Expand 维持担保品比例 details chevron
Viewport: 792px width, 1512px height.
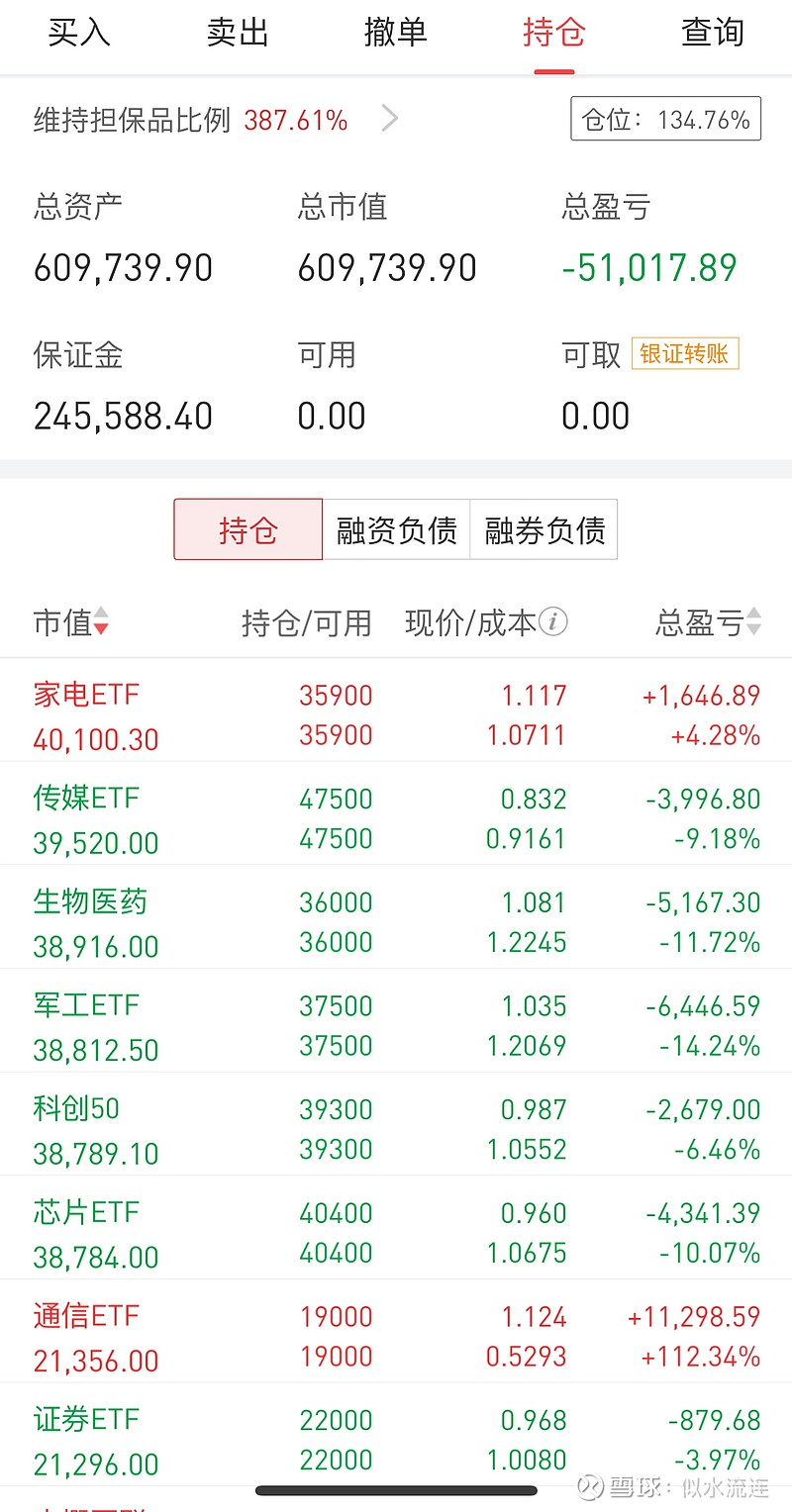(390, 120)
